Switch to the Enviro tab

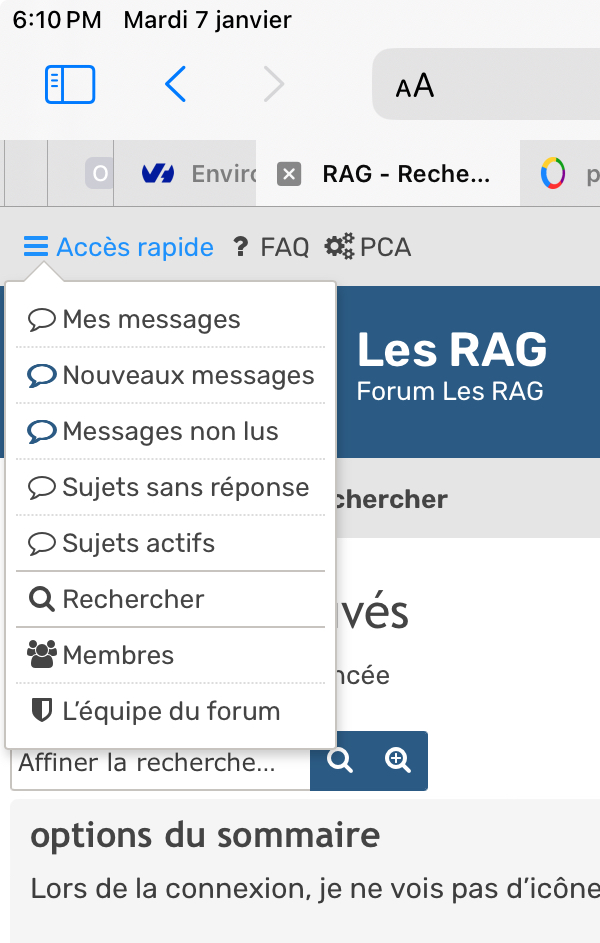click(195, 174)
